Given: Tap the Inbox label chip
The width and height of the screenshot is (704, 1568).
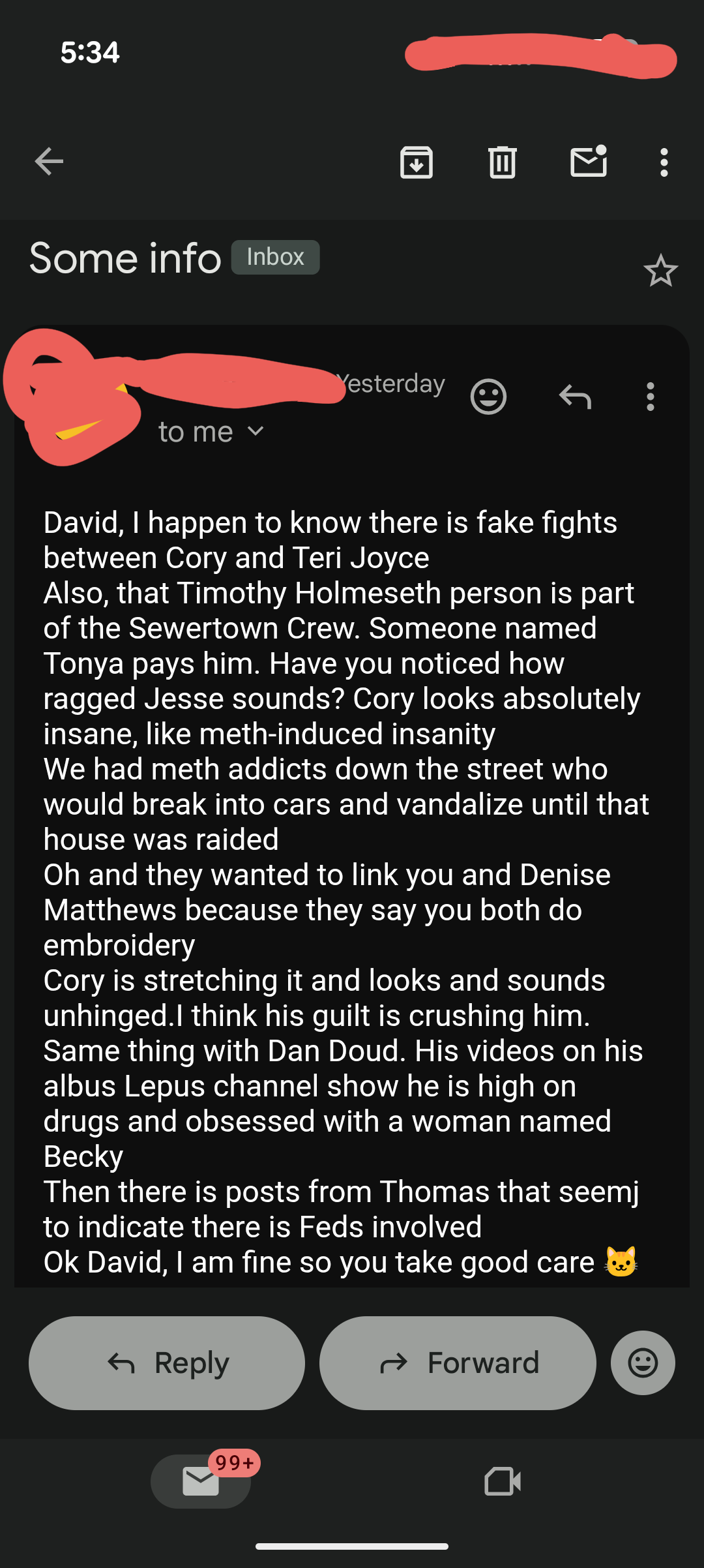Looking at the screenshot, I should (275, 257).
